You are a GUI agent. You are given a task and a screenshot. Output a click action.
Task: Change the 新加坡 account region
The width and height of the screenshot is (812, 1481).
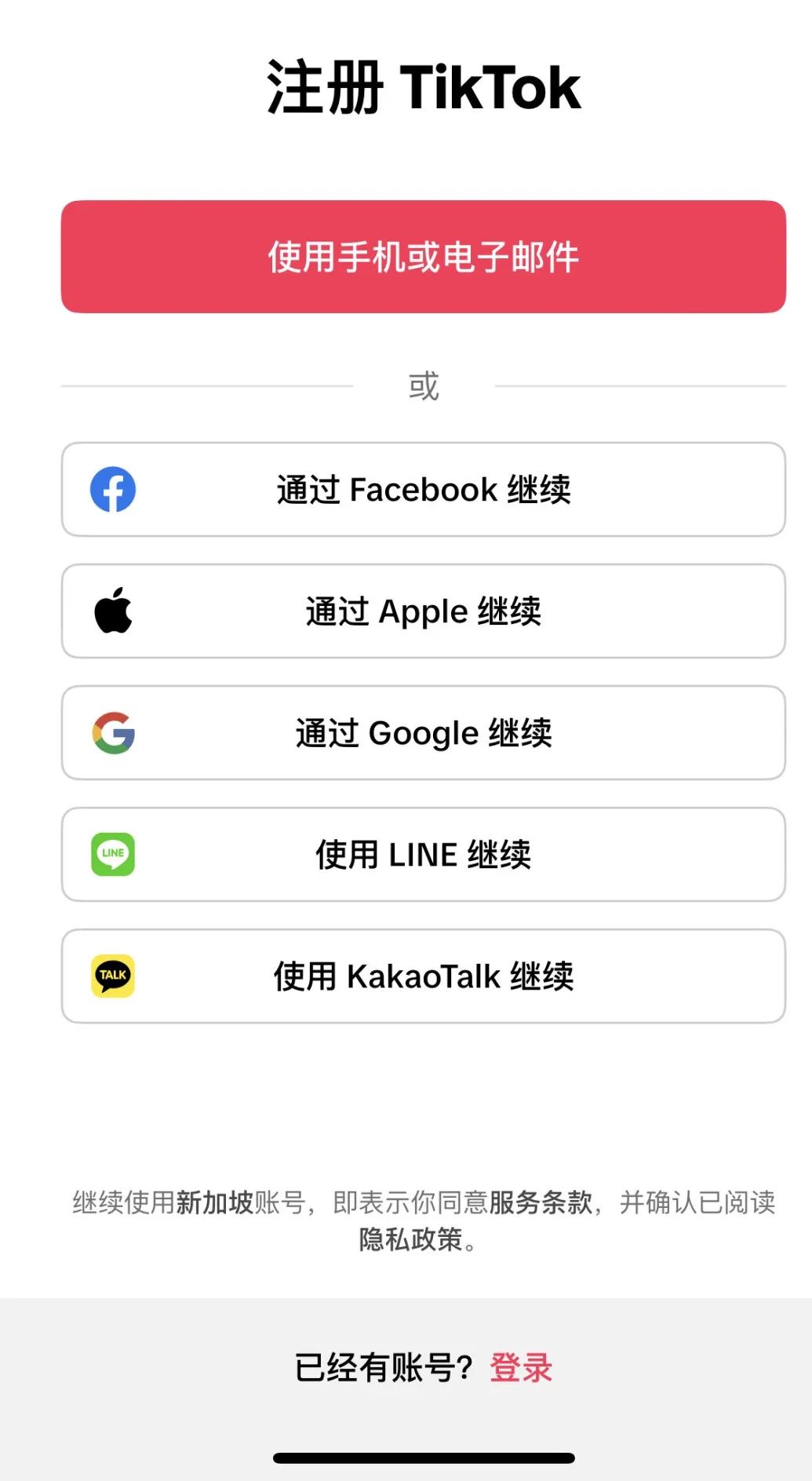coord(214,1202)
